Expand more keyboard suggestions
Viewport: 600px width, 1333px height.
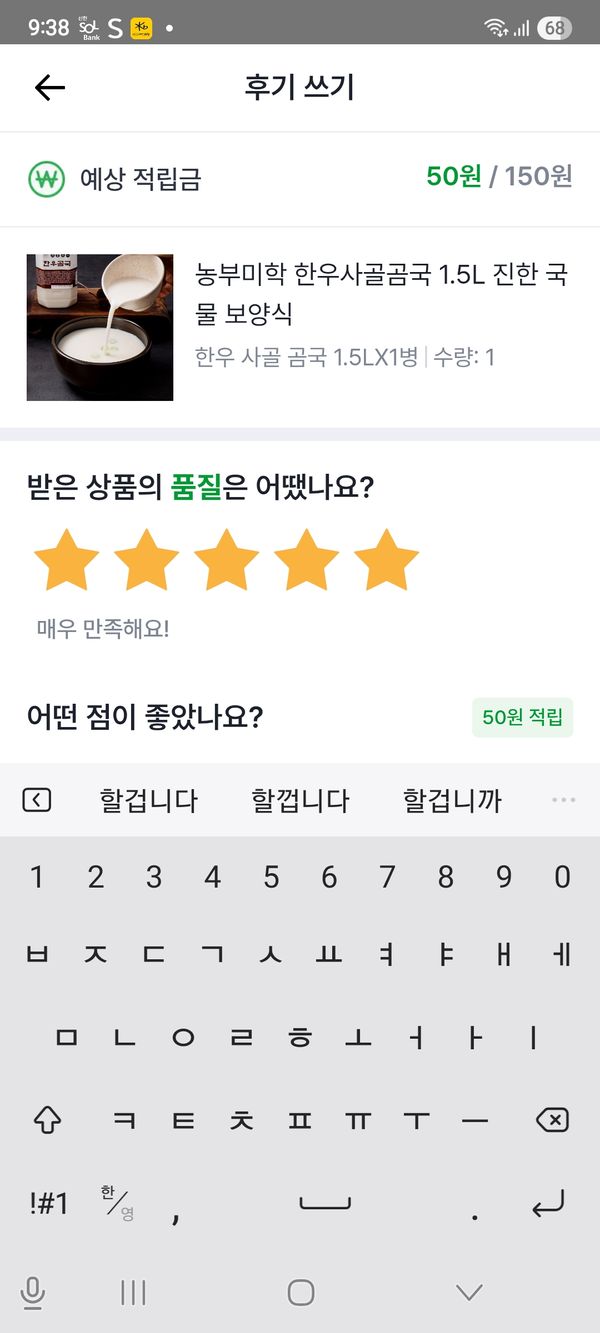563,800
